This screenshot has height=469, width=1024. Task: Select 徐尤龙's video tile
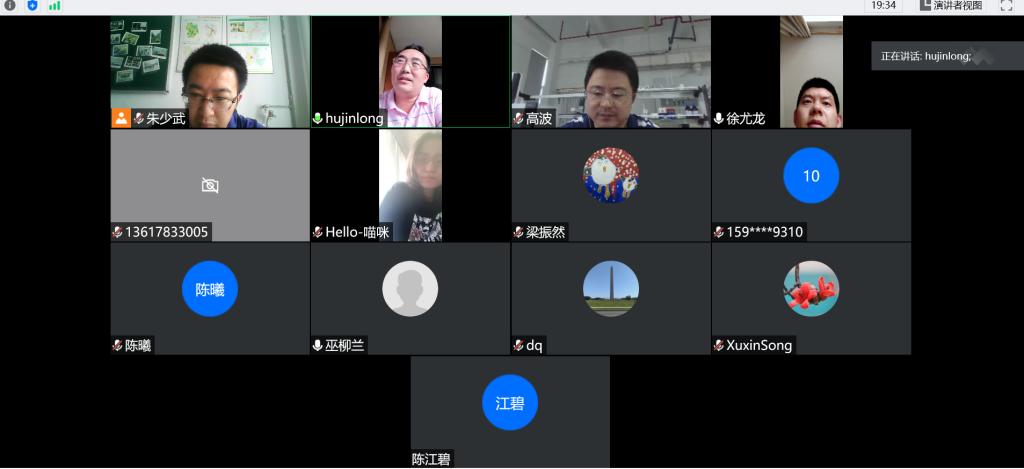point(811,71)
